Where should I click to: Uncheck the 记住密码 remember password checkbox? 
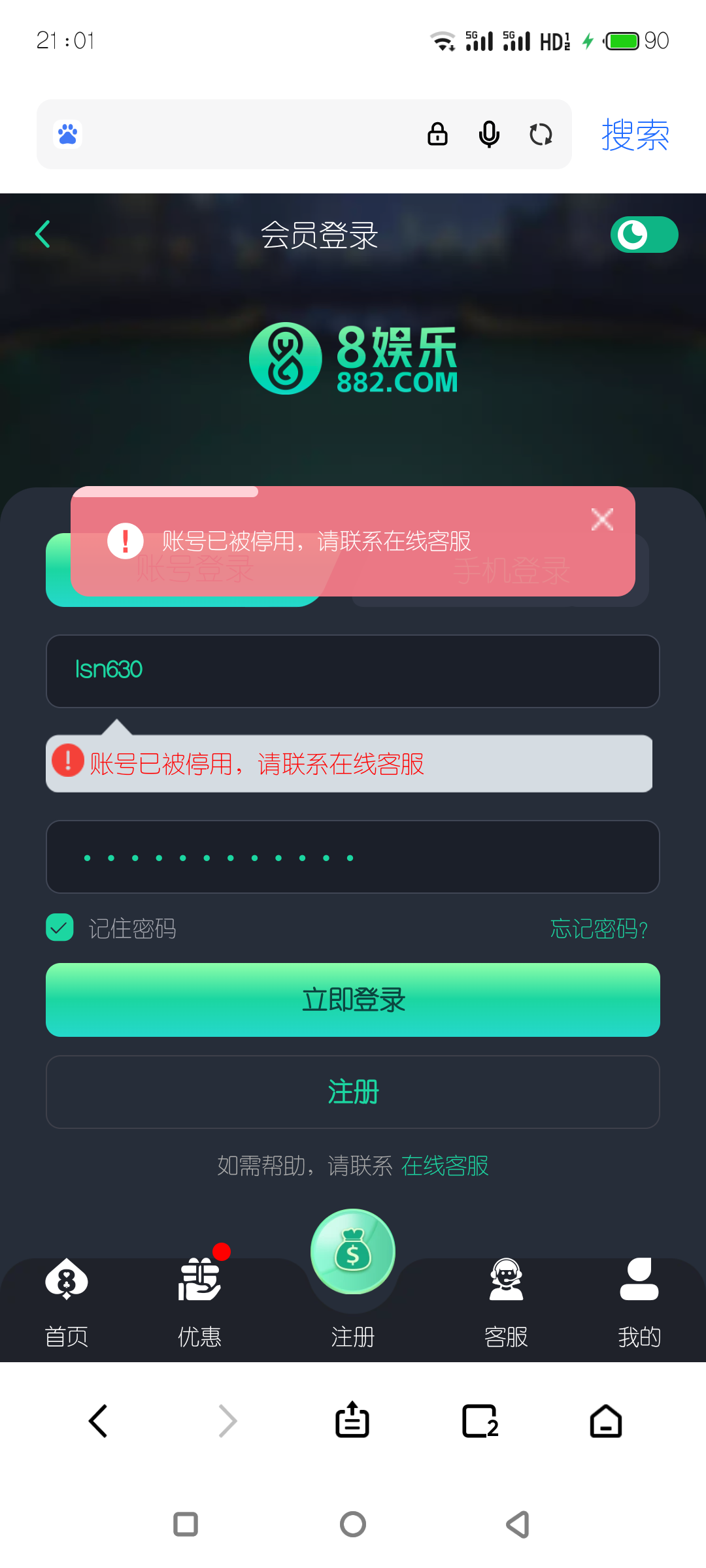click(59, 927)
